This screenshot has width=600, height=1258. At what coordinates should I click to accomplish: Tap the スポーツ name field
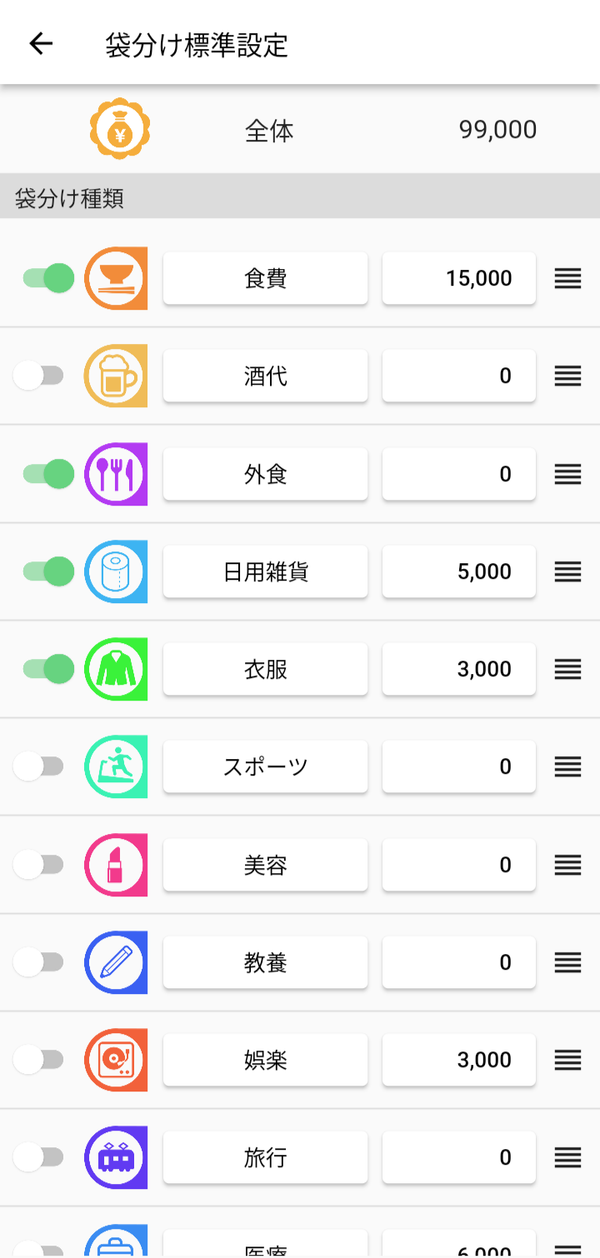click(265, 767)
